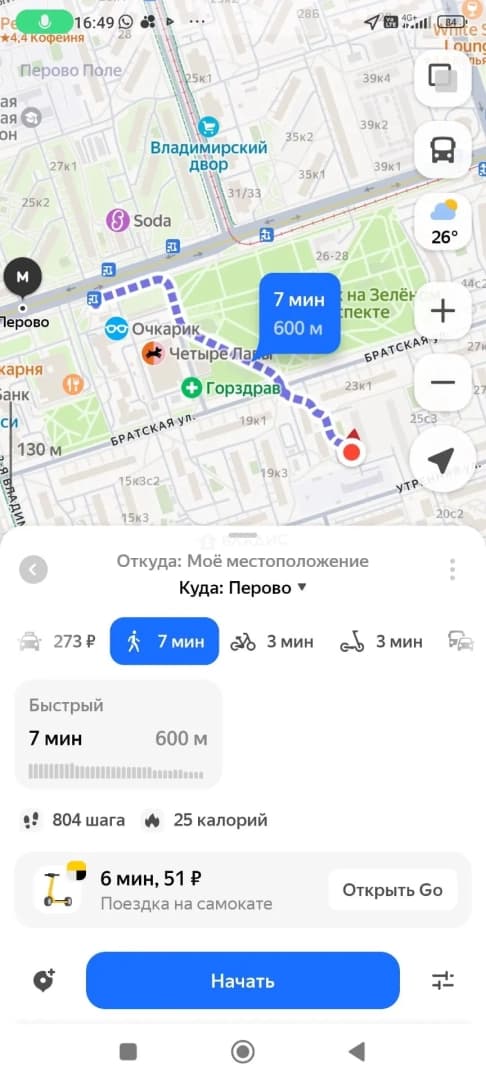Switch to scooter route 3 мин
The image size is (486, 1080).
(381, 642)
